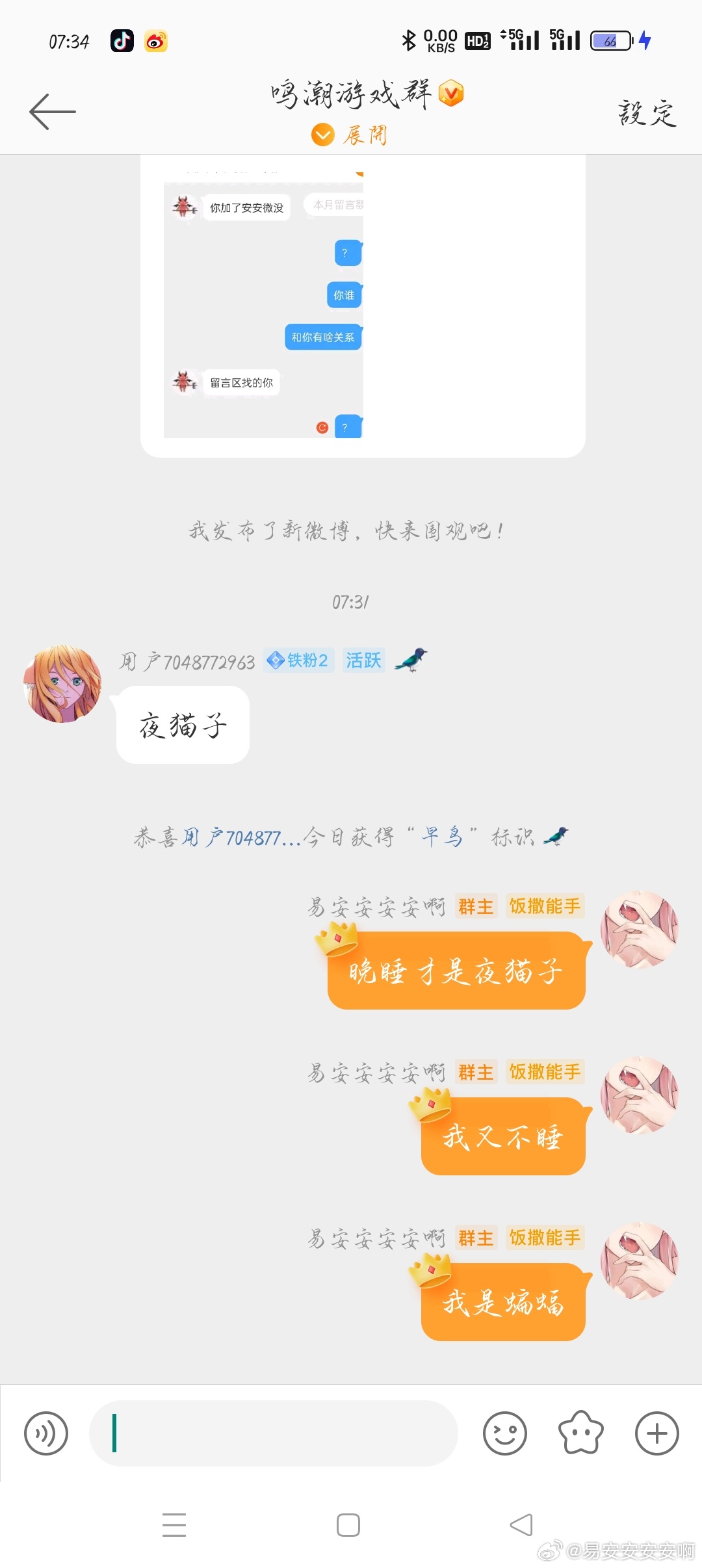Focus the message input field

pyautogui.click(x=273, y=1433)
